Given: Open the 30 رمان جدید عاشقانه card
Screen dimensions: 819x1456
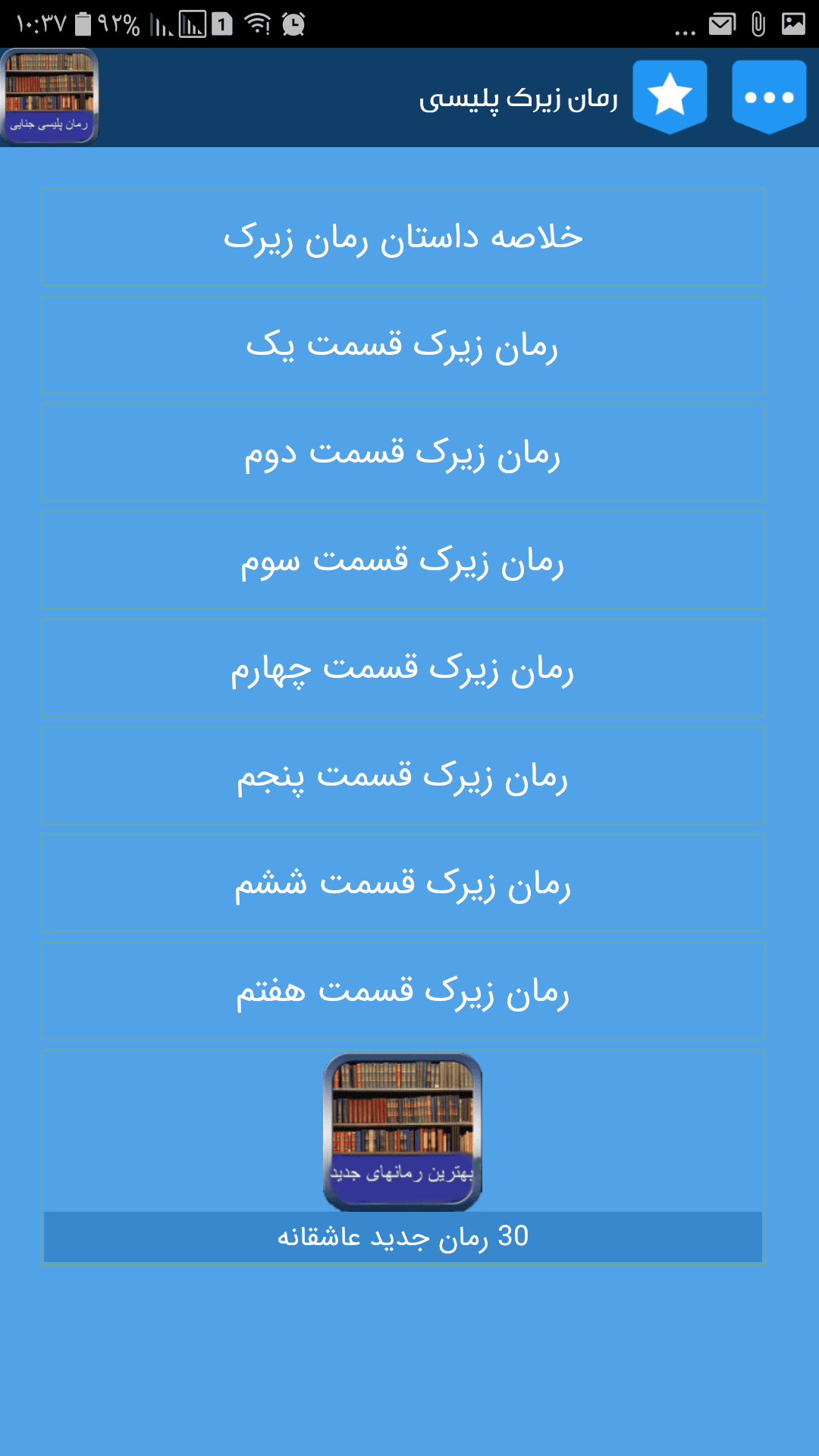Looking at the screenshot, I should tap(403, 1157).
